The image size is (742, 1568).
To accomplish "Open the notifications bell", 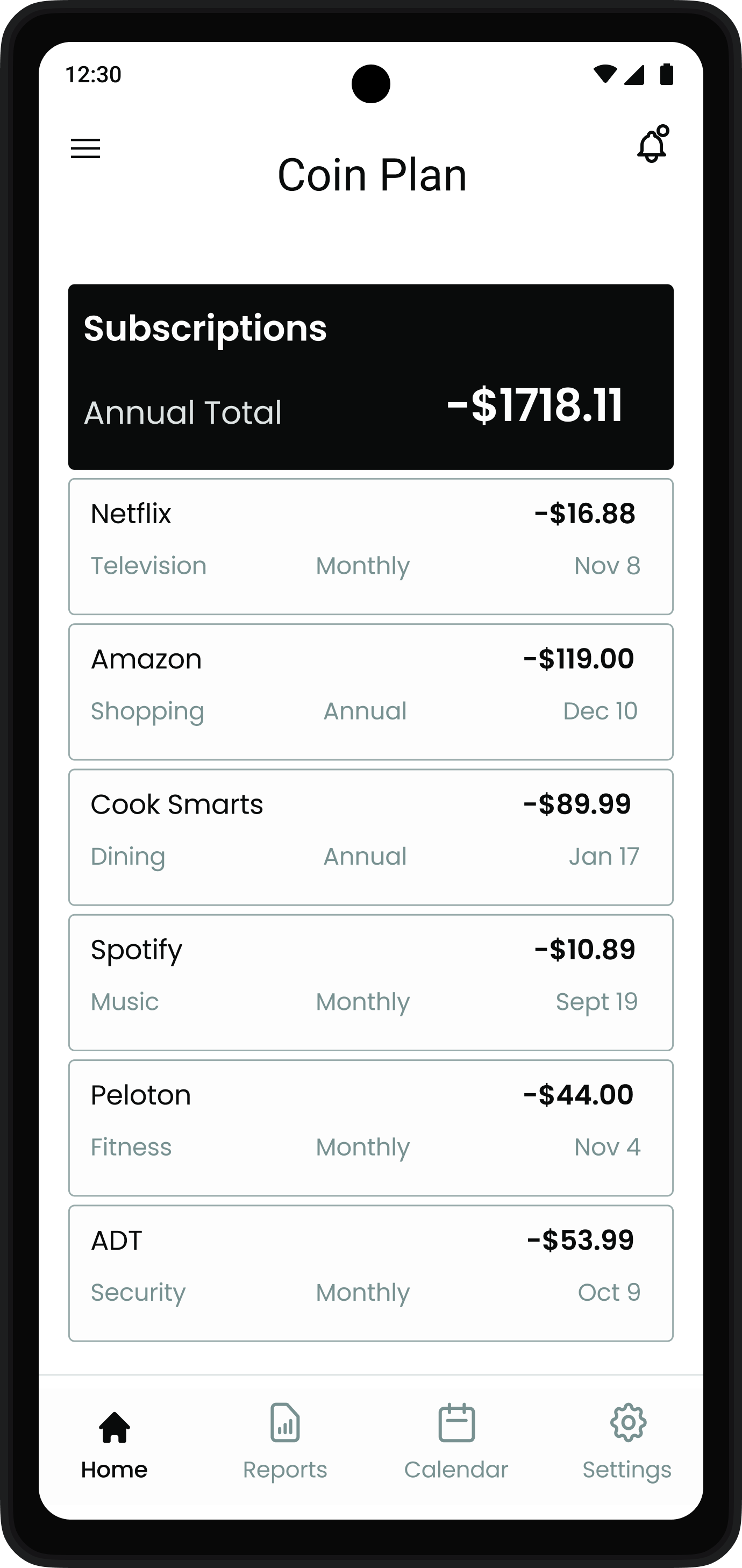I will (x=653, y=144).
